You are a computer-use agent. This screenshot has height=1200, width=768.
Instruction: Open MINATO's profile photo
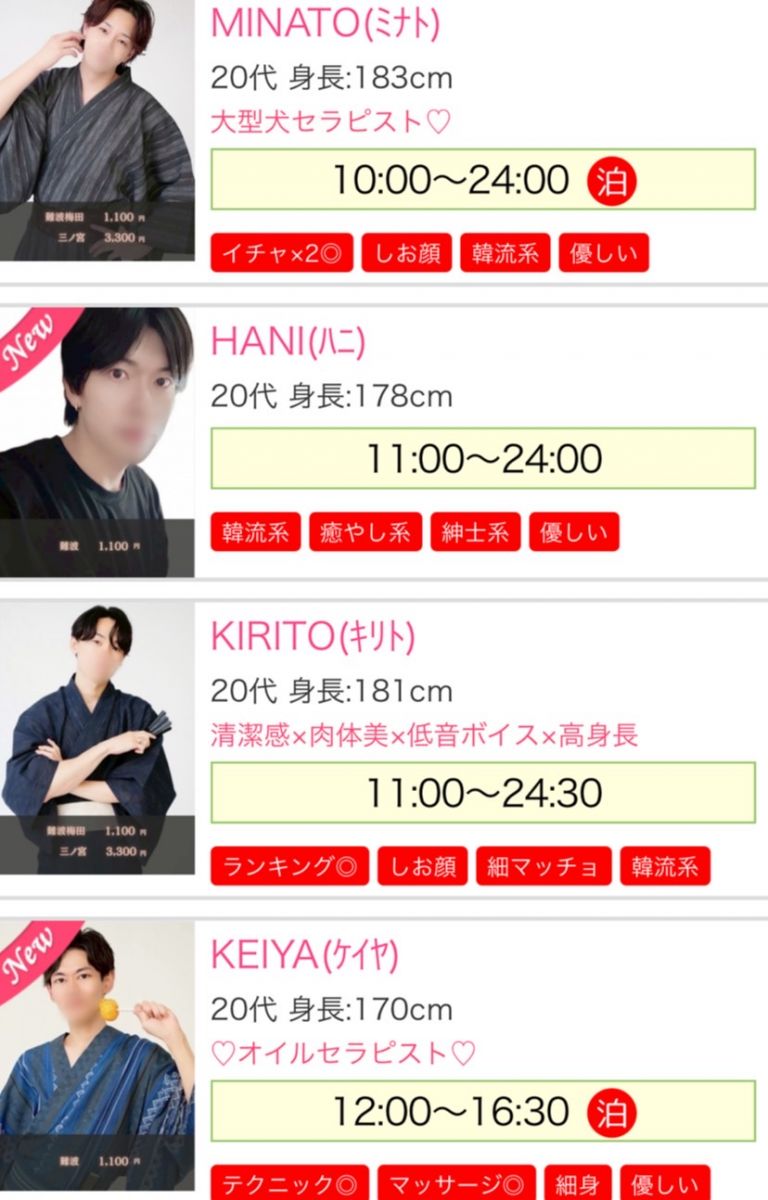97,130
